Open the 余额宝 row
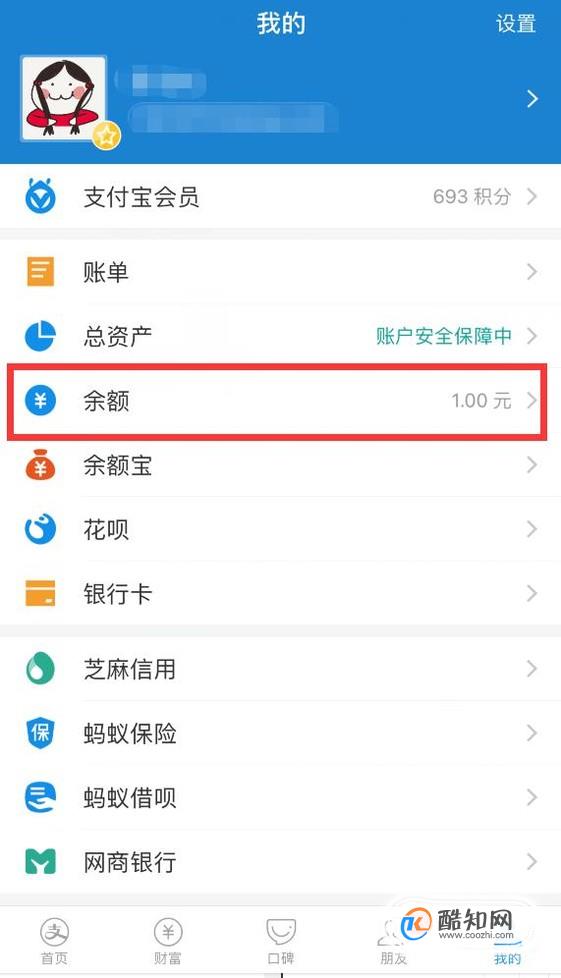This screenshot has height=978, width=561. [x=280, y=465]
